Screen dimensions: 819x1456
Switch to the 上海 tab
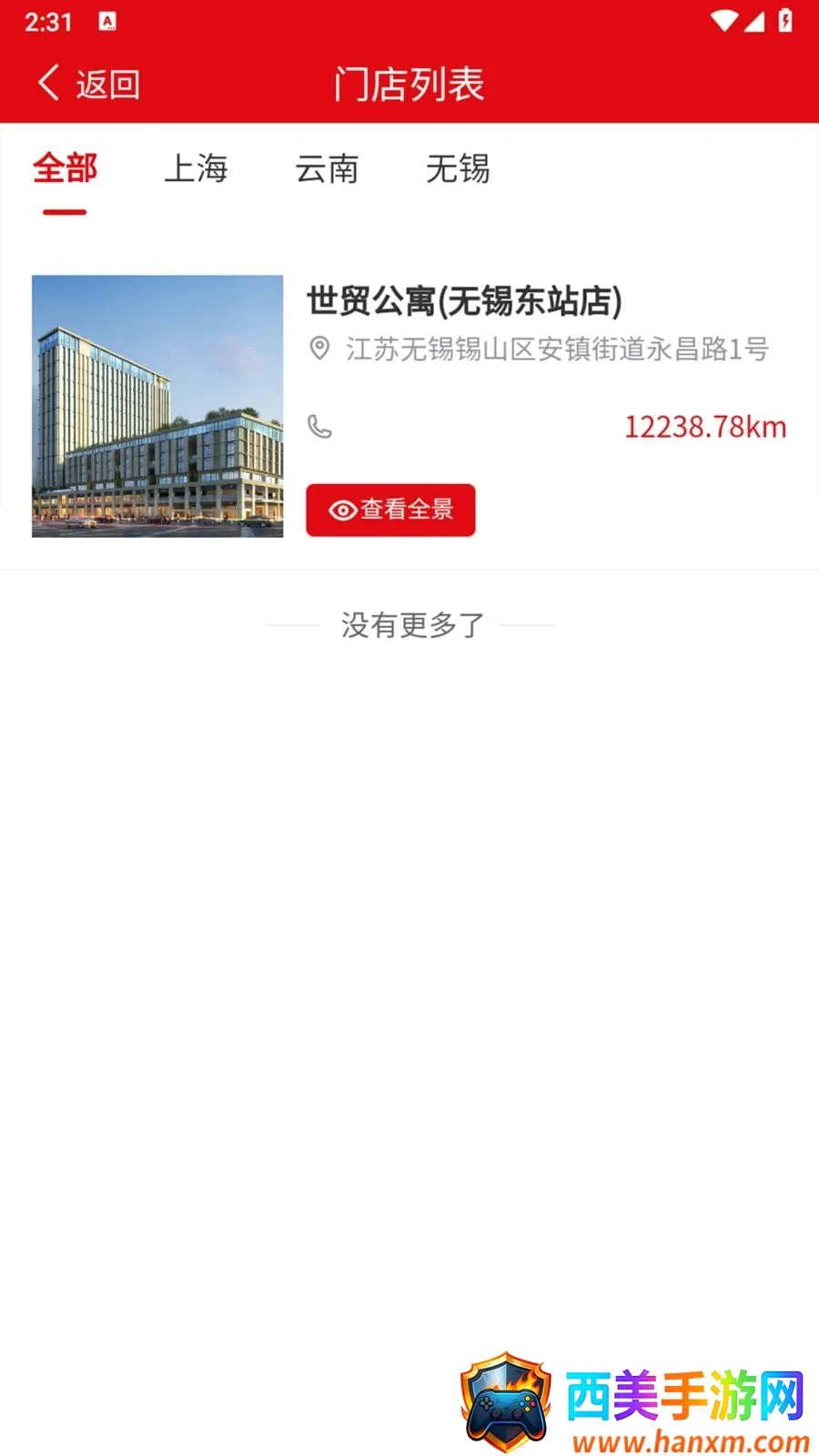click(x=196, y=169)
